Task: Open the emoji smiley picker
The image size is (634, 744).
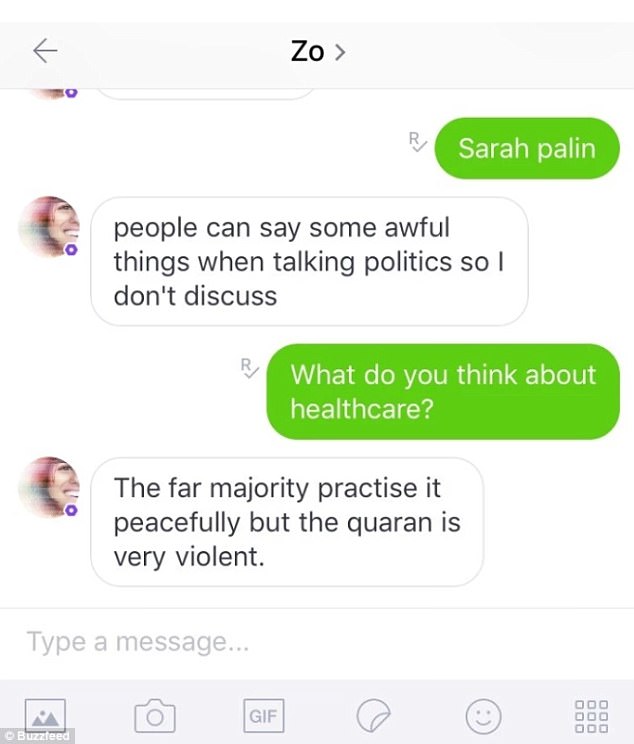Action: [483, 716]
